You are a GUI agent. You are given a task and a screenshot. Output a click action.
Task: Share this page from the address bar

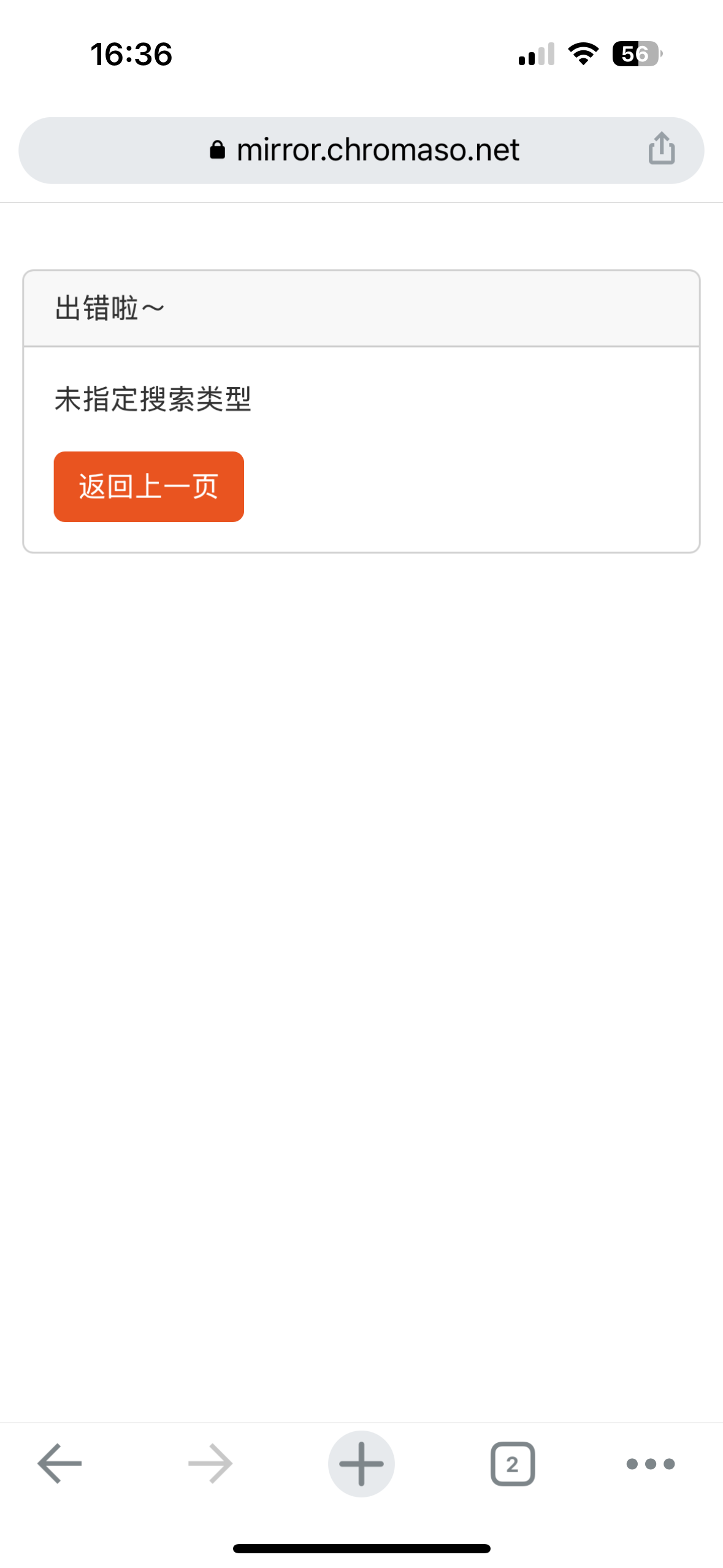point(661,149)
